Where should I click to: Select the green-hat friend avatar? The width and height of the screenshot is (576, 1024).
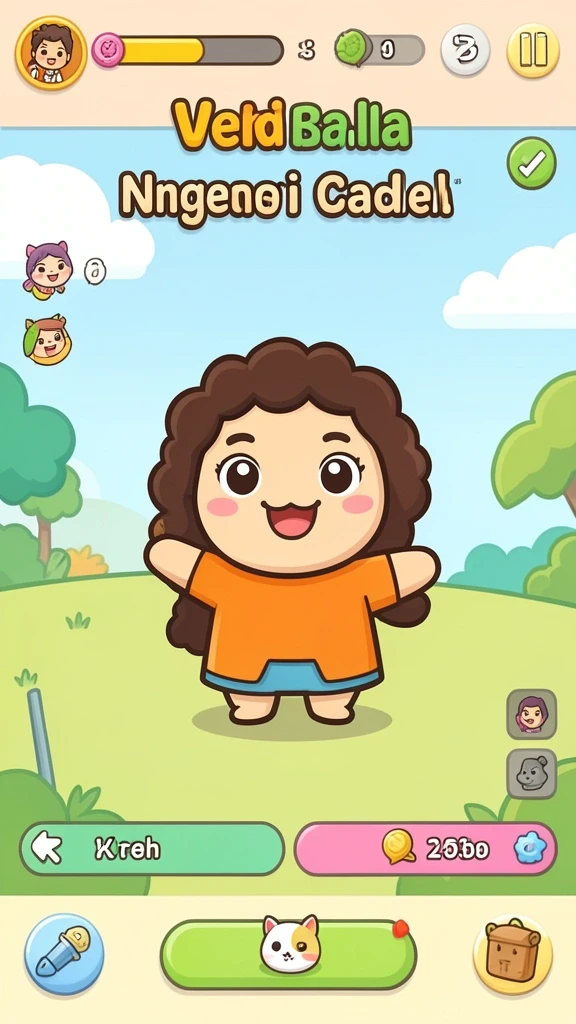(47, 340)
